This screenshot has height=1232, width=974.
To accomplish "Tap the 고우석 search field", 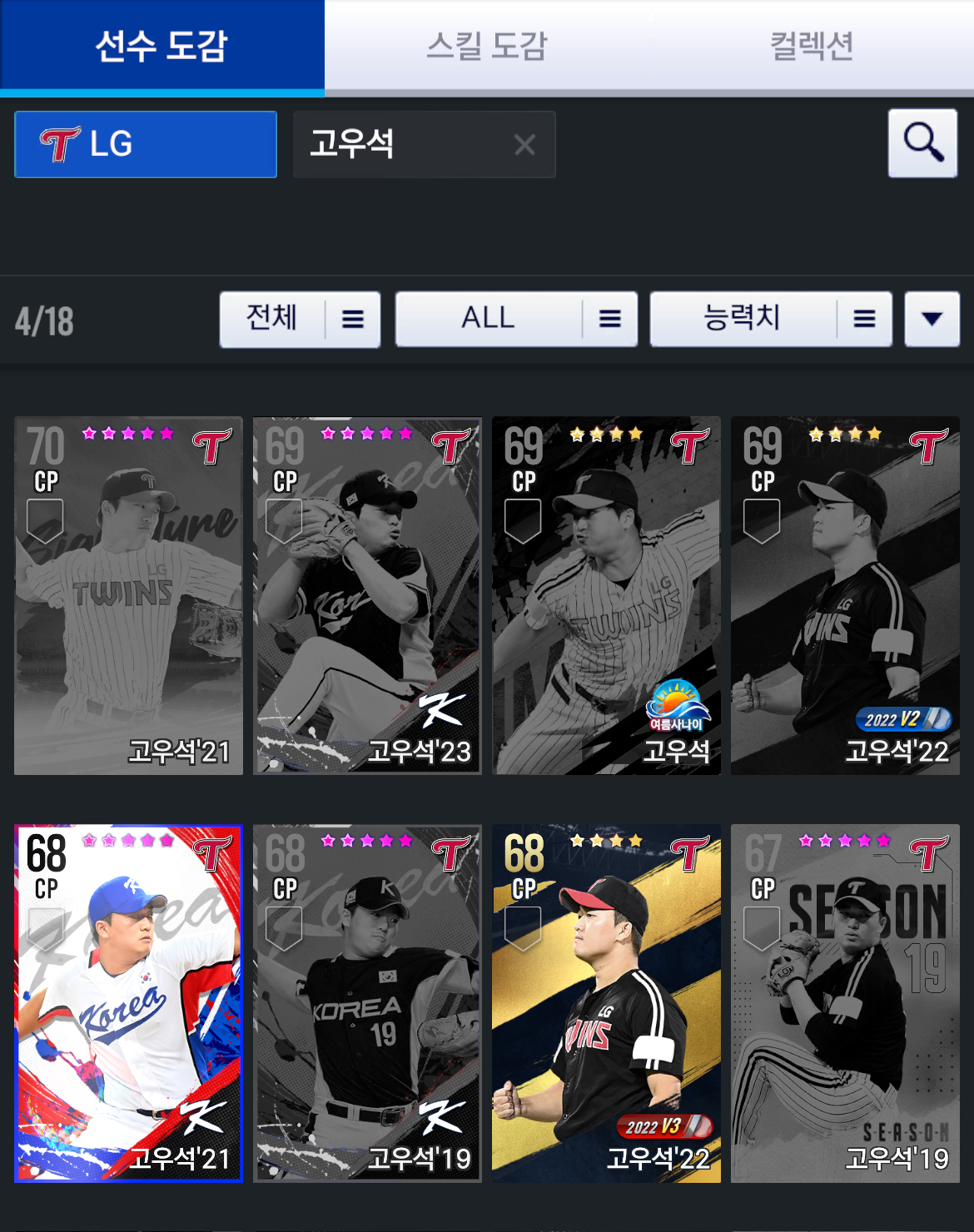I will click(400, 145).
